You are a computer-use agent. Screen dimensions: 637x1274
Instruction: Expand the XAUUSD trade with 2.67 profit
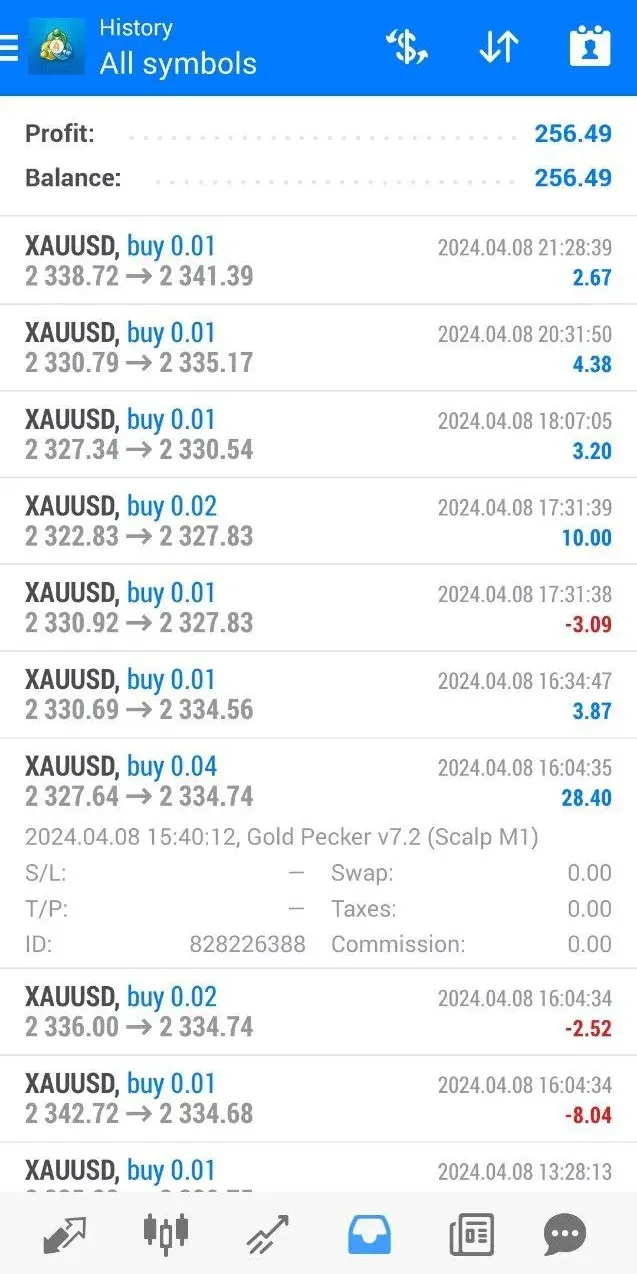click(x=318, y=261)
